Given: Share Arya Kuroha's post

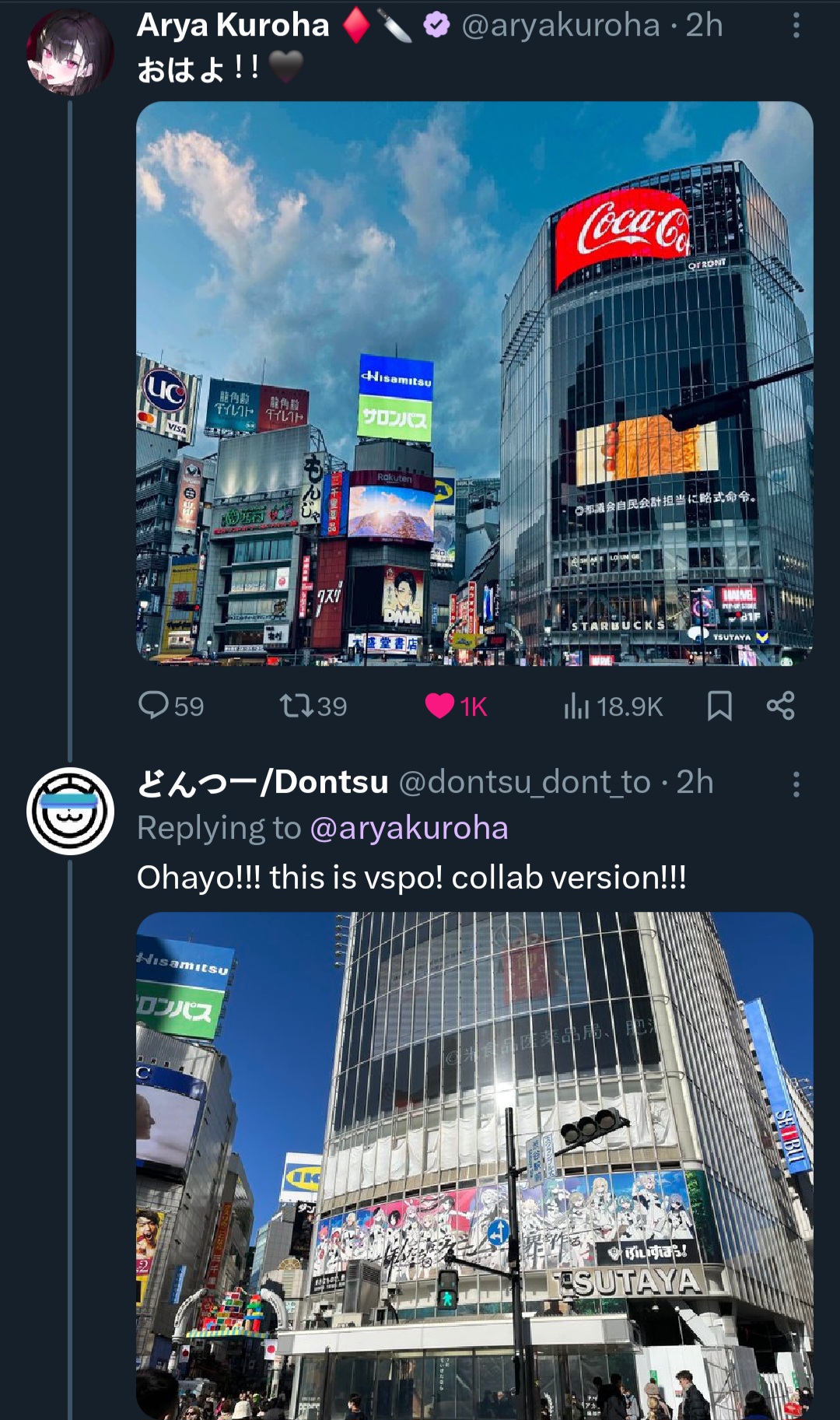Looking at the screenshot, I should [x=780, y=706].
